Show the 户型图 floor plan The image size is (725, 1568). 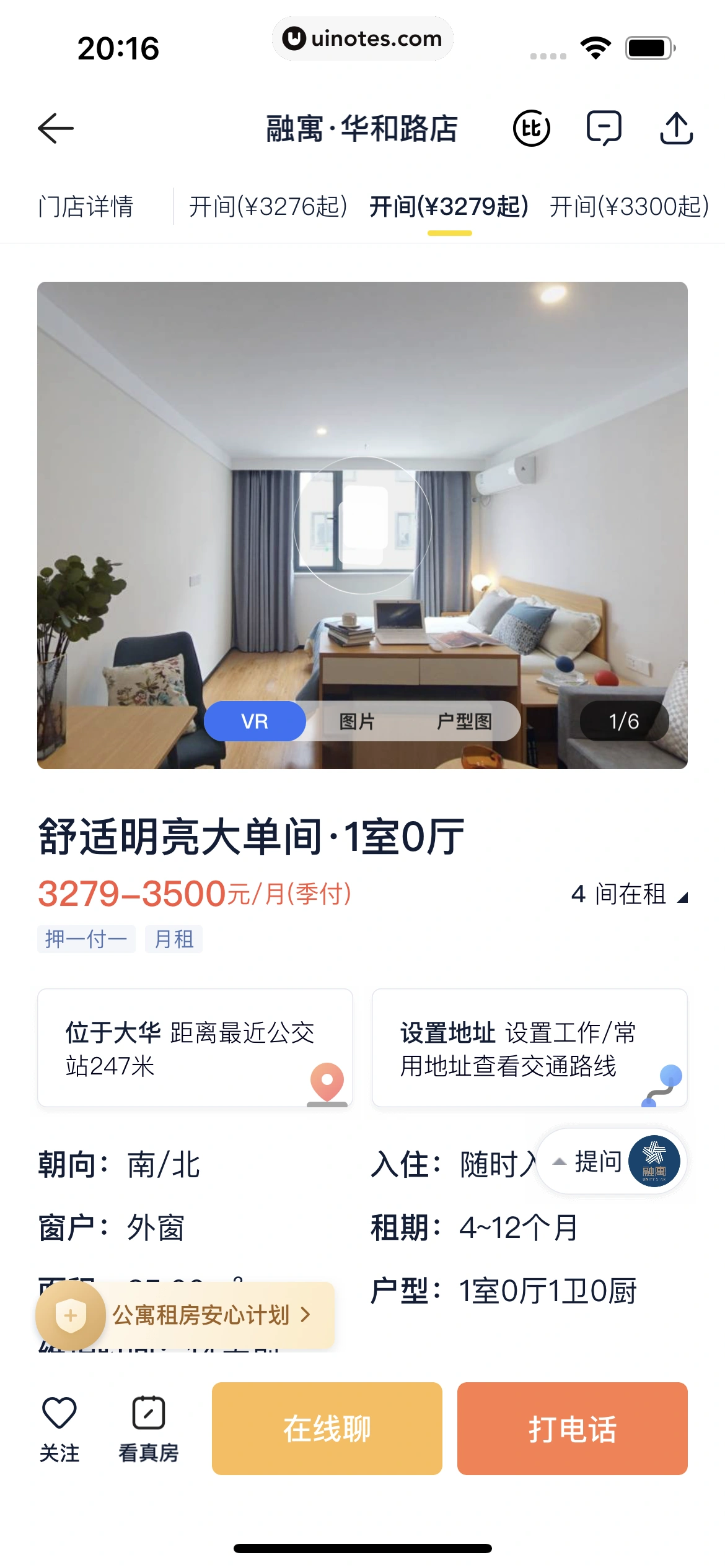(x=464, y=721)
